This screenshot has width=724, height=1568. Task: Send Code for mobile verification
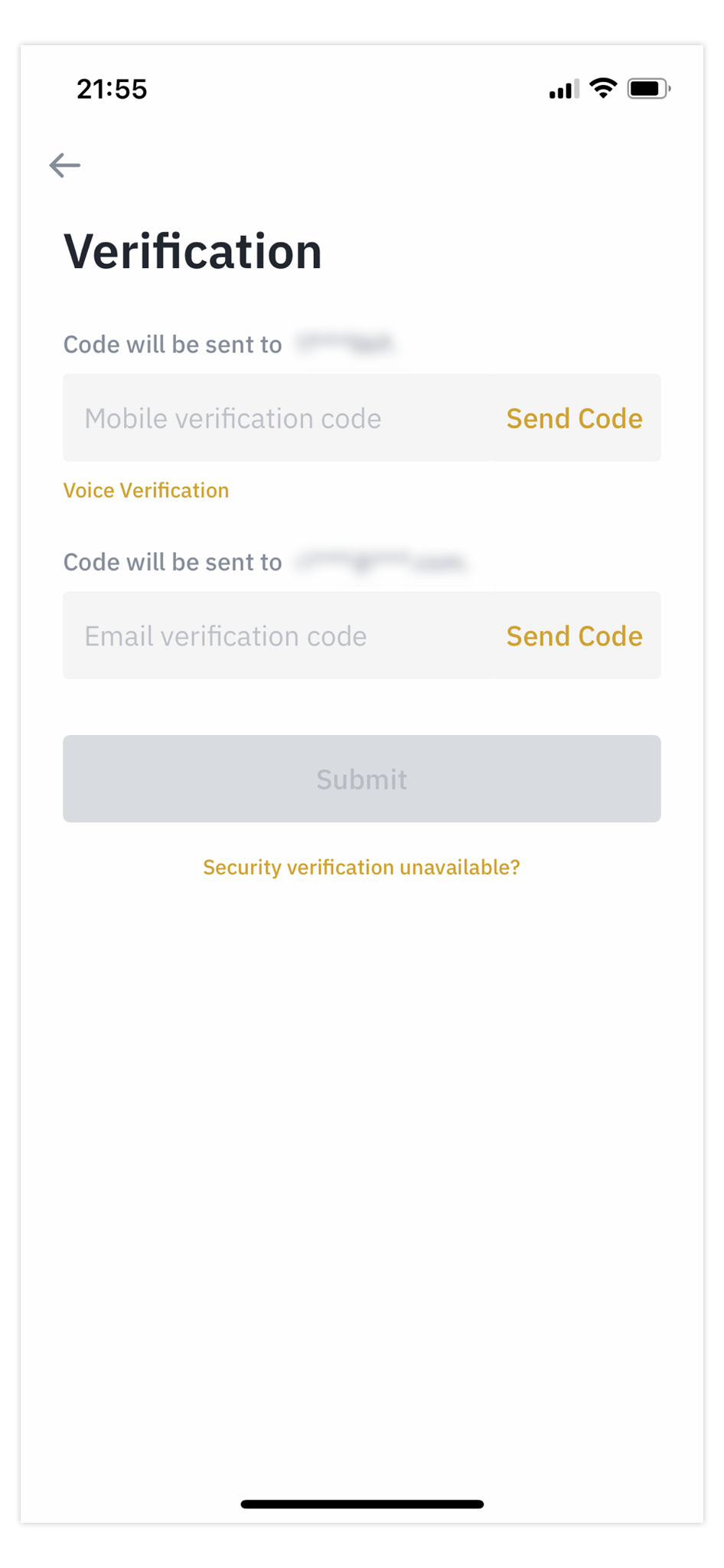[574, 418]
